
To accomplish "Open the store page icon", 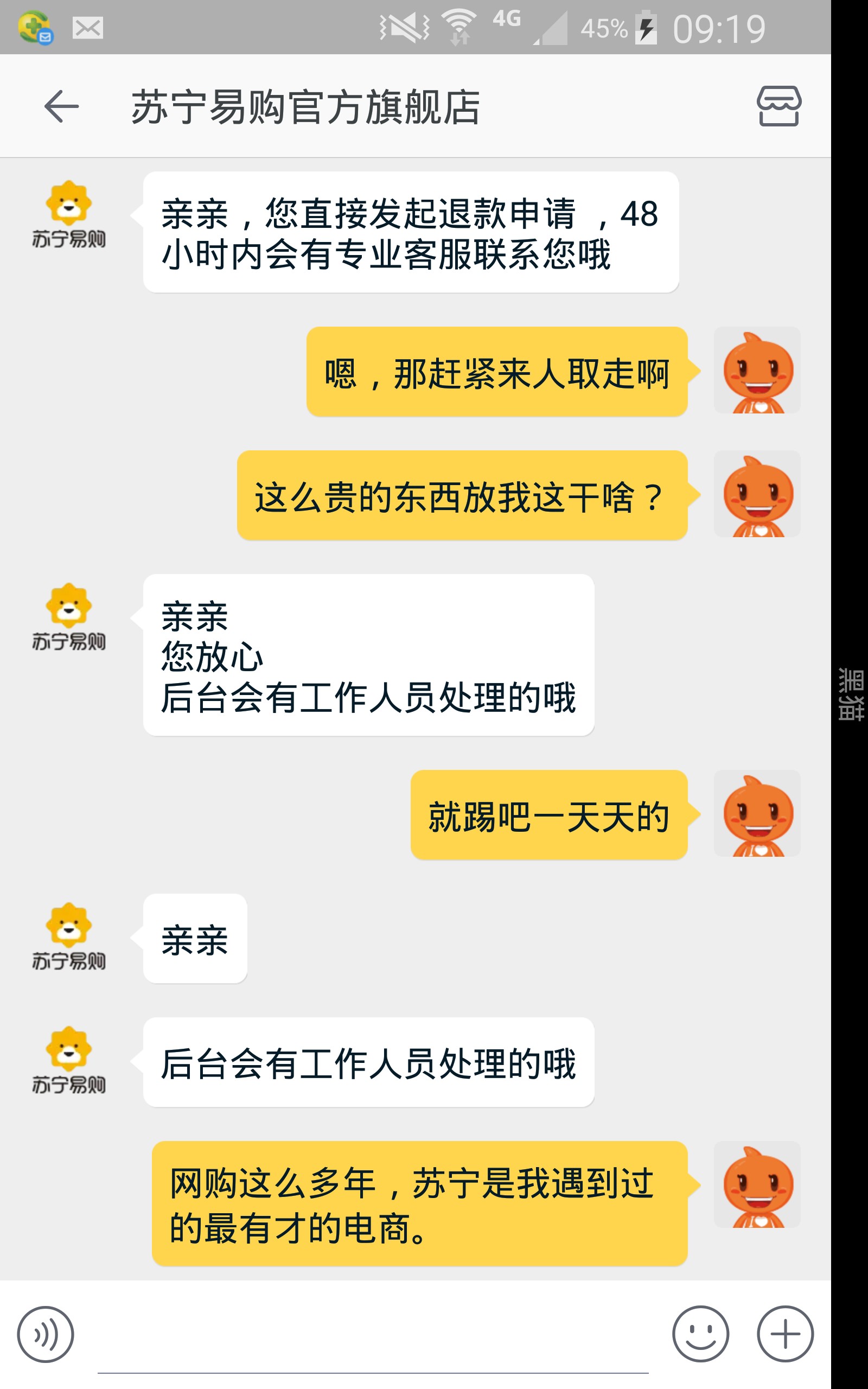I will pyautogui.click(x=778, y=106).
